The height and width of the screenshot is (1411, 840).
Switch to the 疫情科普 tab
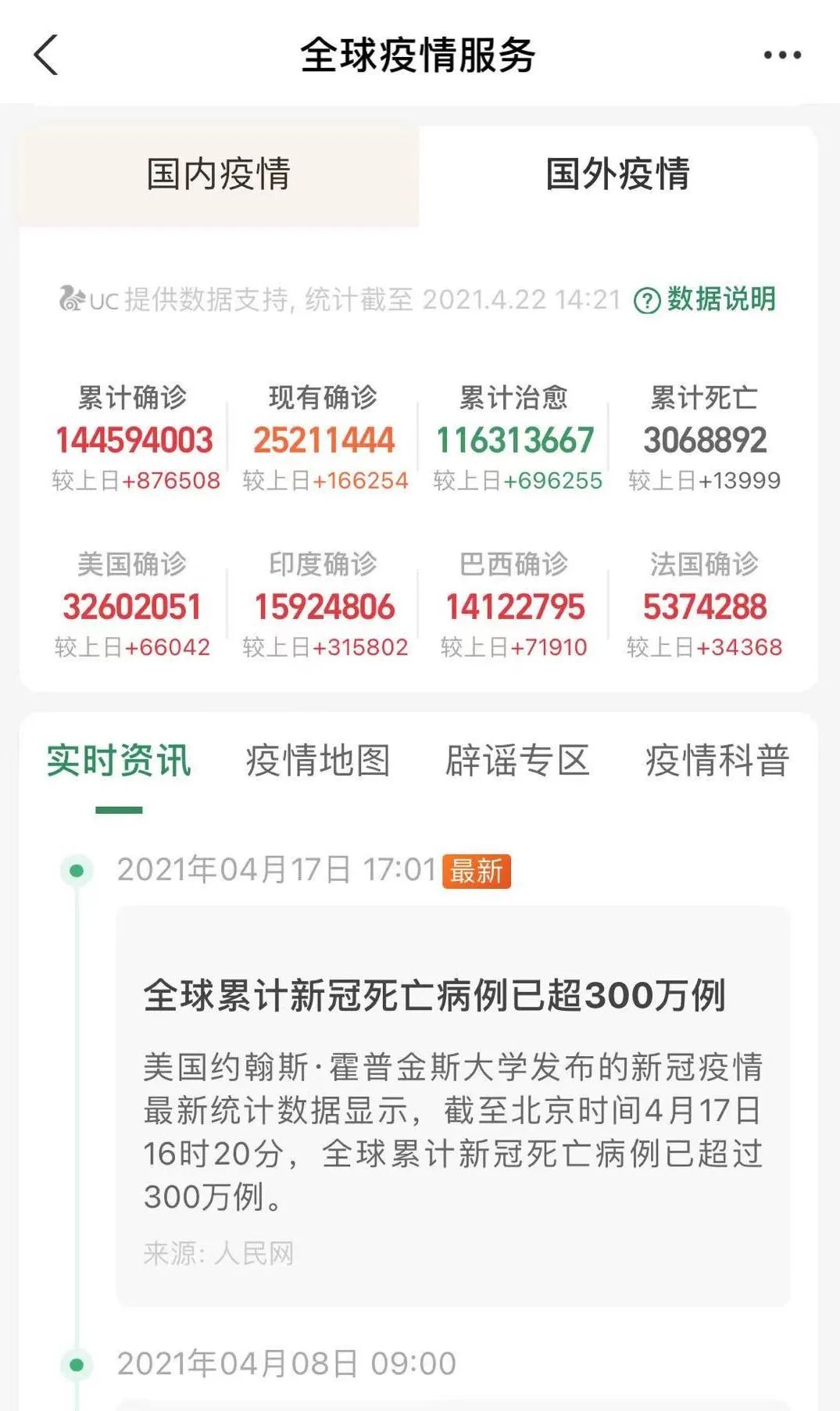(x=717, y=761)
